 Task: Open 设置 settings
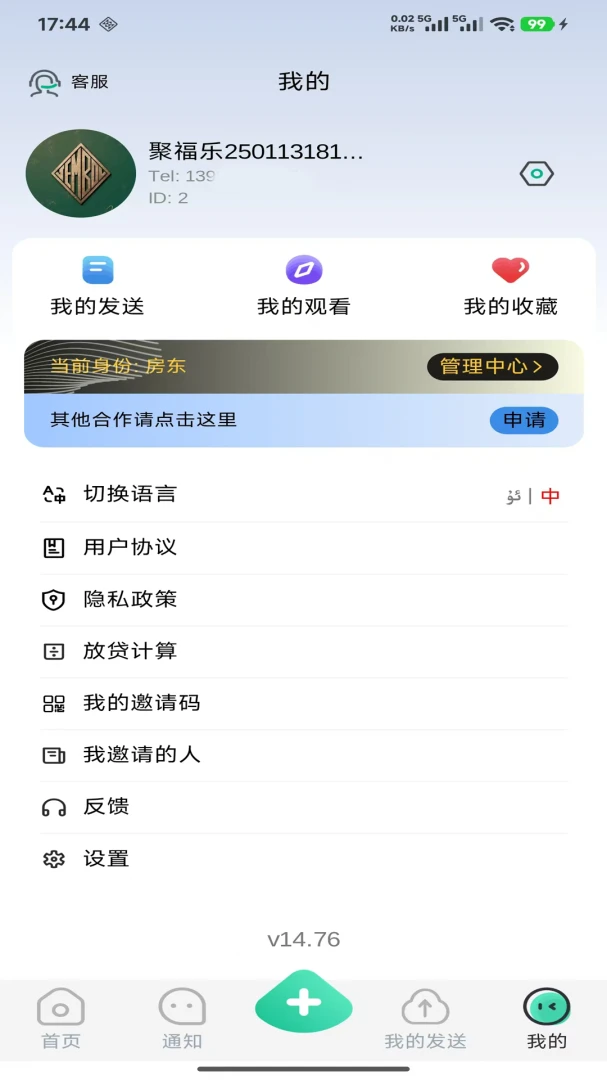[304, 859]
